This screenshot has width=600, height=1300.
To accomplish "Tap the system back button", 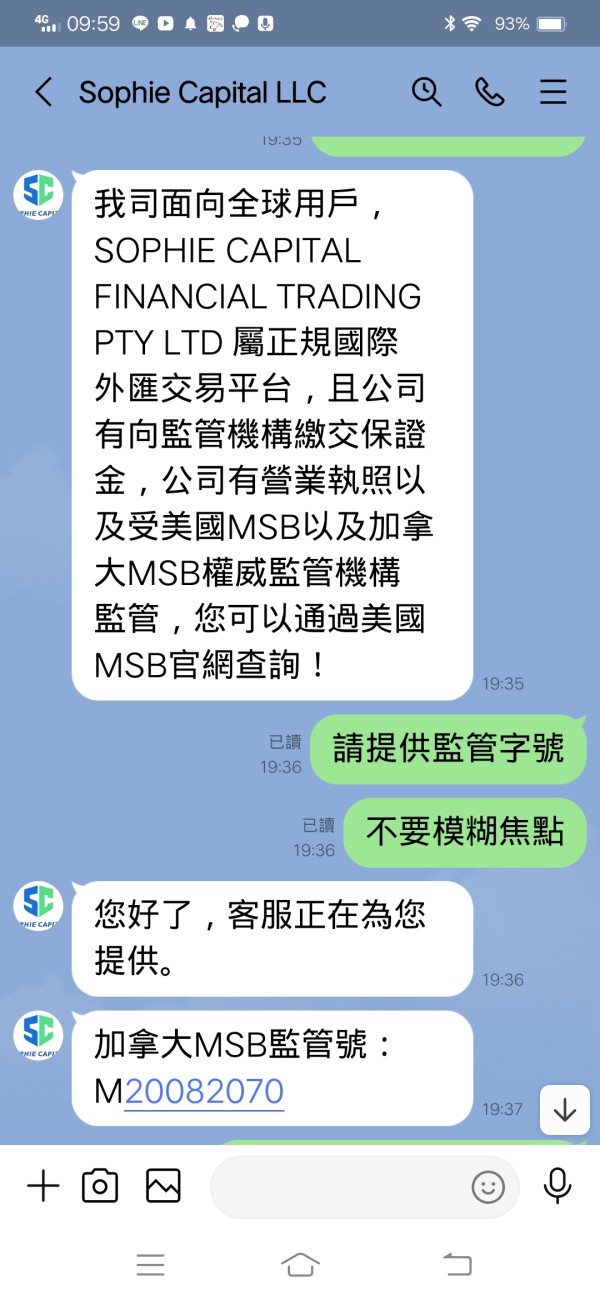I will pos(457,1265).
